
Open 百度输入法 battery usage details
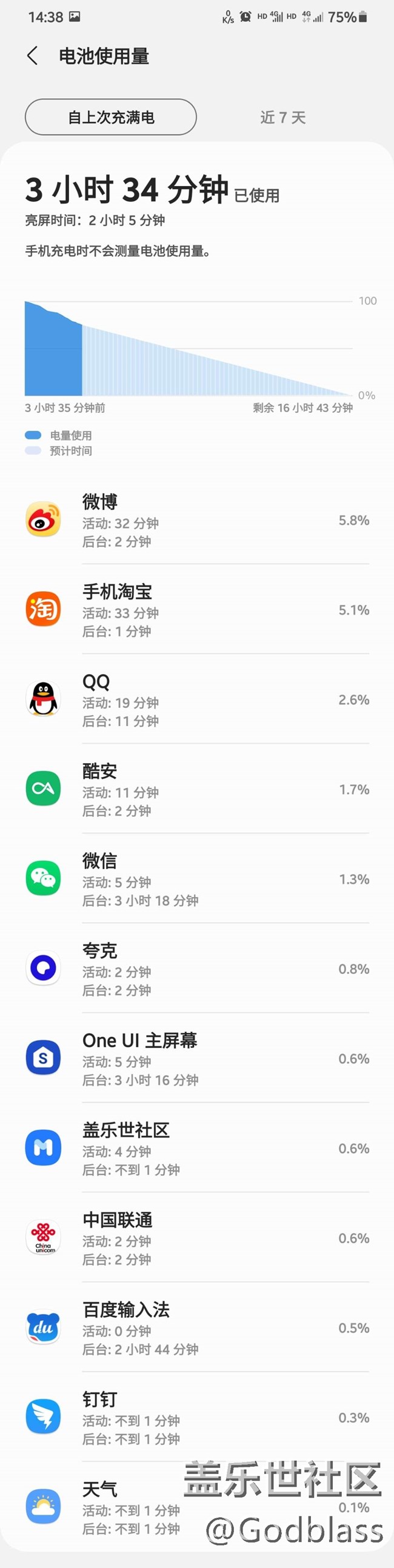point(196,1327)
